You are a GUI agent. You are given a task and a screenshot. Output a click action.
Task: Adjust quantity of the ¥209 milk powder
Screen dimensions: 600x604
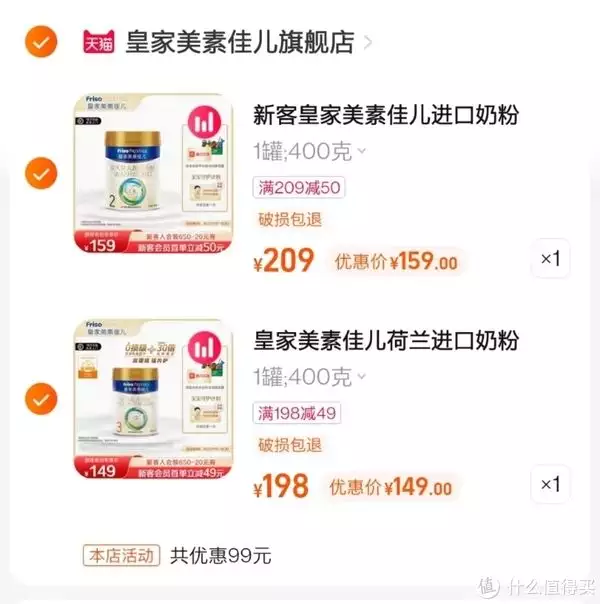(550, 260)
